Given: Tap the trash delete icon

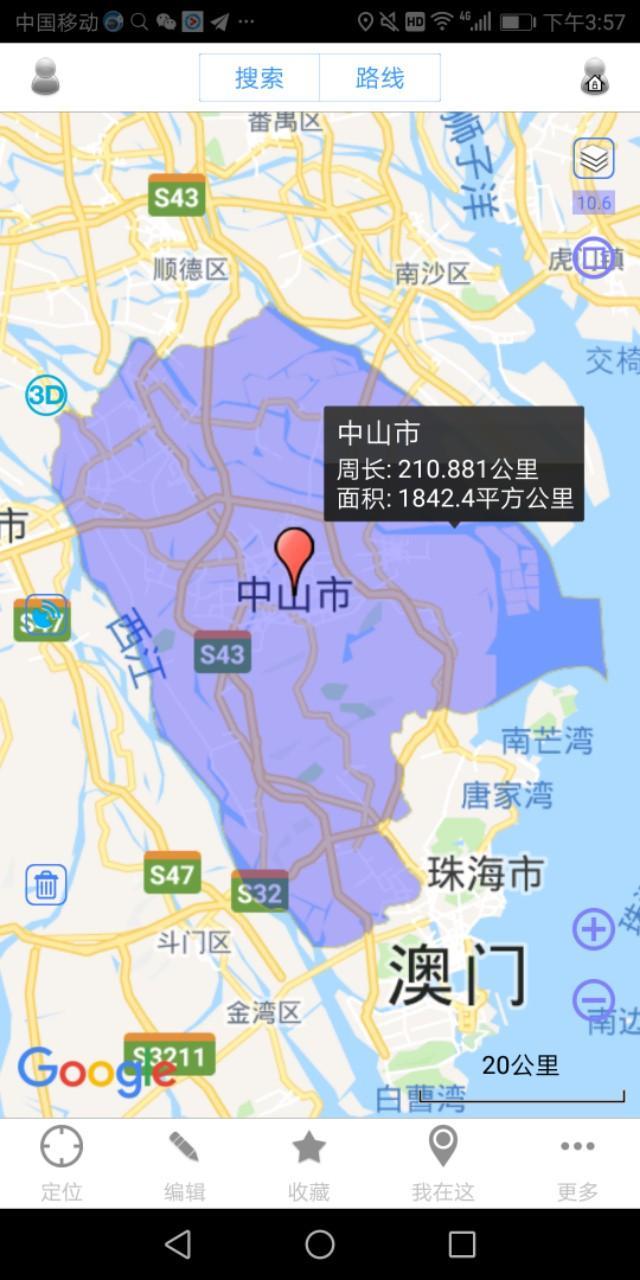Looking at the screenshot, I should pos(46,885).
